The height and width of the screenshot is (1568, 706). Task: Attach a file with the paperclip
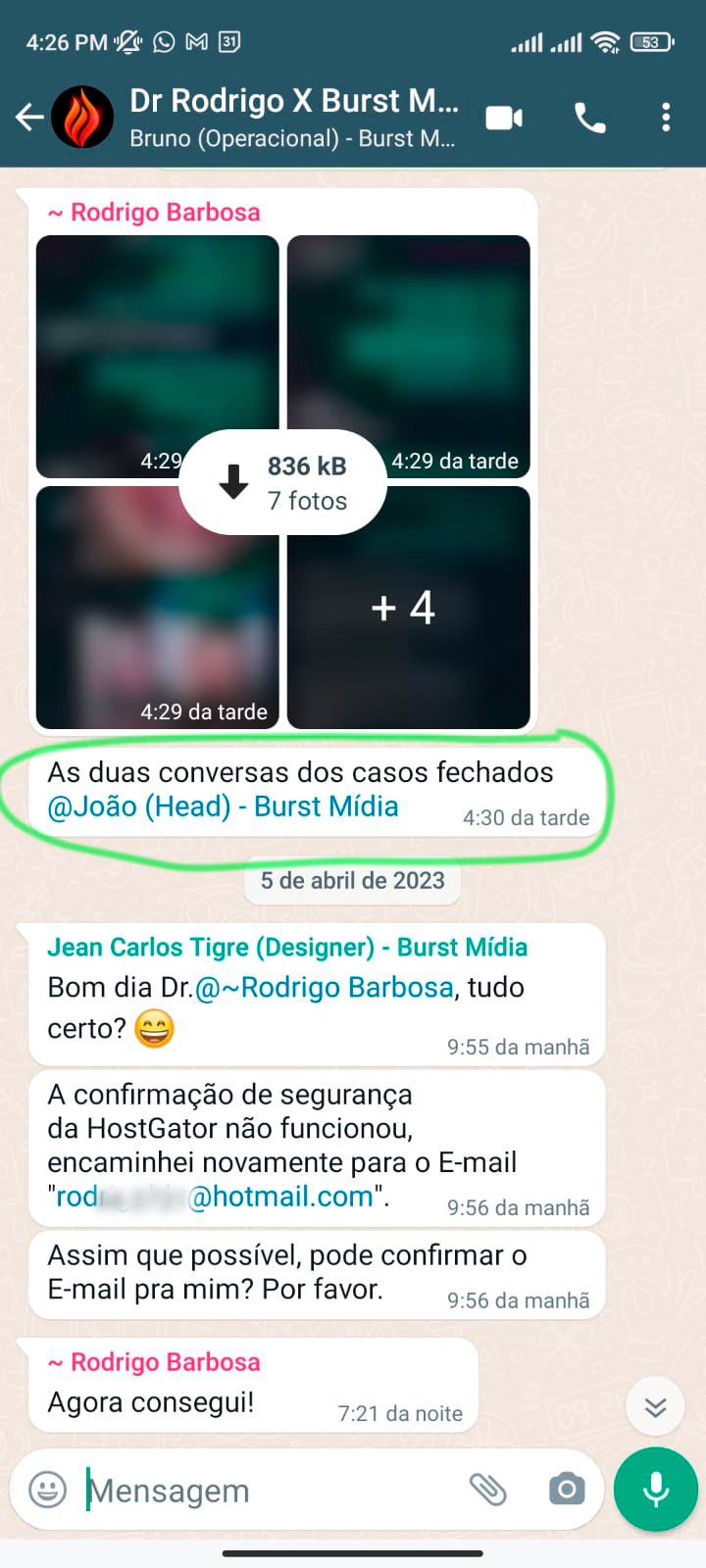[487, 1490]
